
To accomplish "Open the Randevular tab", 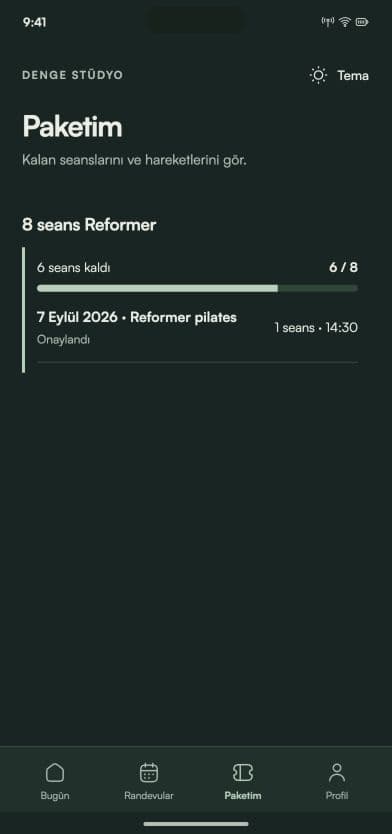I will pos(149,781).
